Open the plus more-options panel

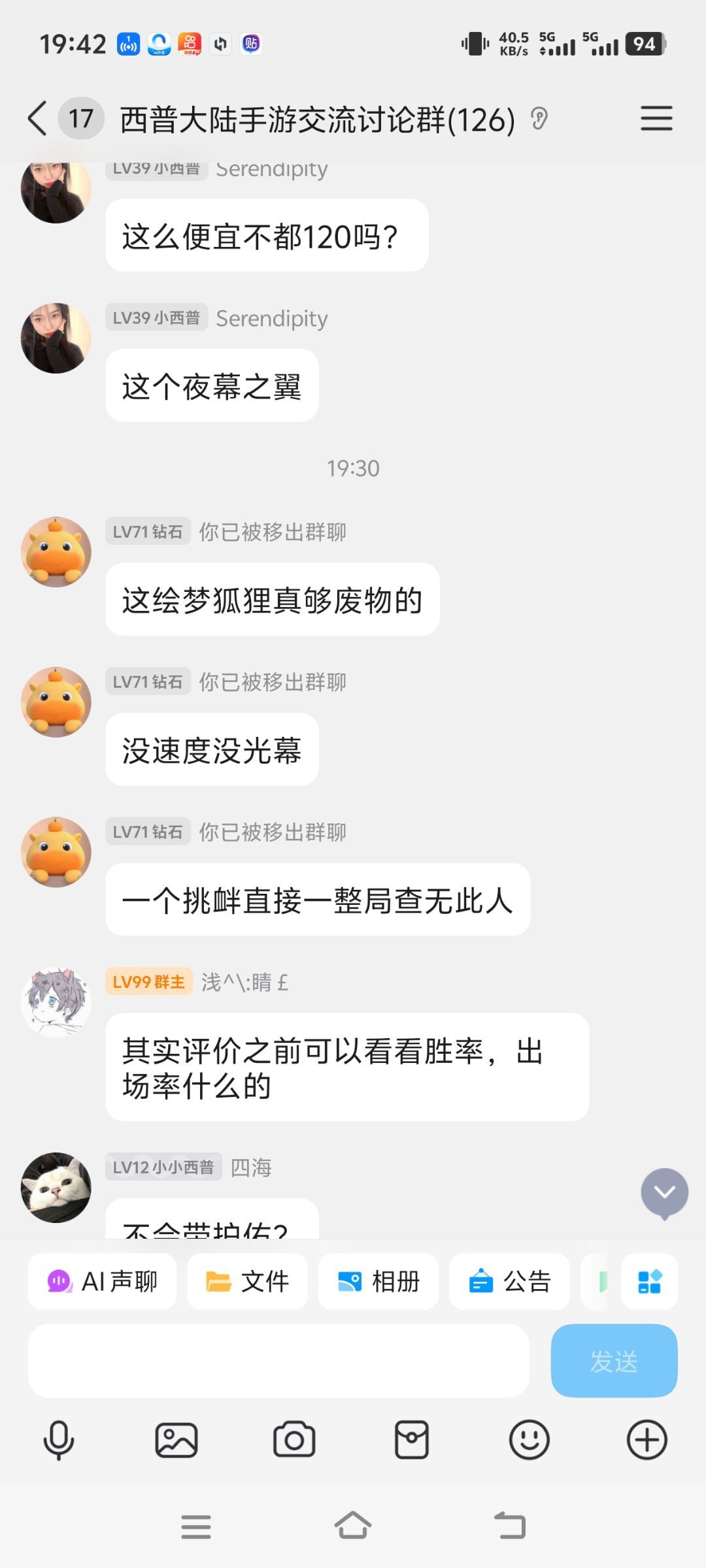647,1440
